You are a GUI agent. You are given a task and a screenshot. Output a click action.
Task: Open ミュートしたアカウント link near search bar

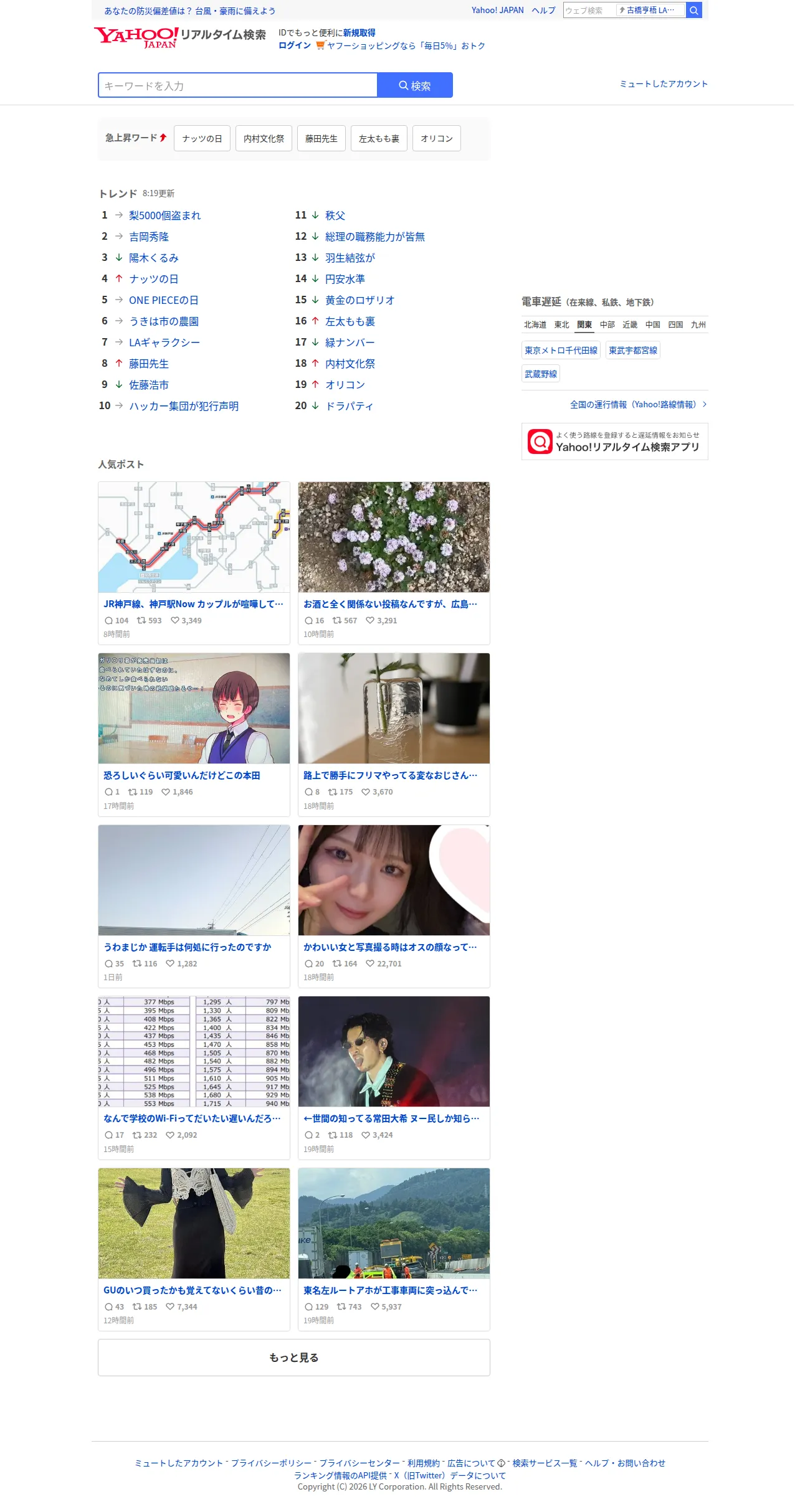click(x=664, y=84)
